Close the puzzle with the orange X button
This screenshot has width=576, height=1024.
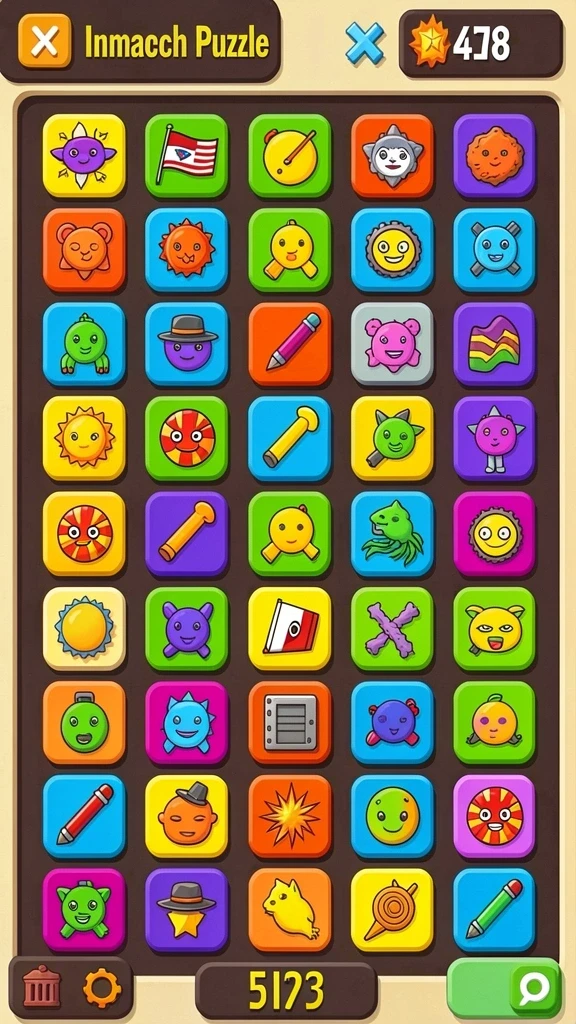44,42
